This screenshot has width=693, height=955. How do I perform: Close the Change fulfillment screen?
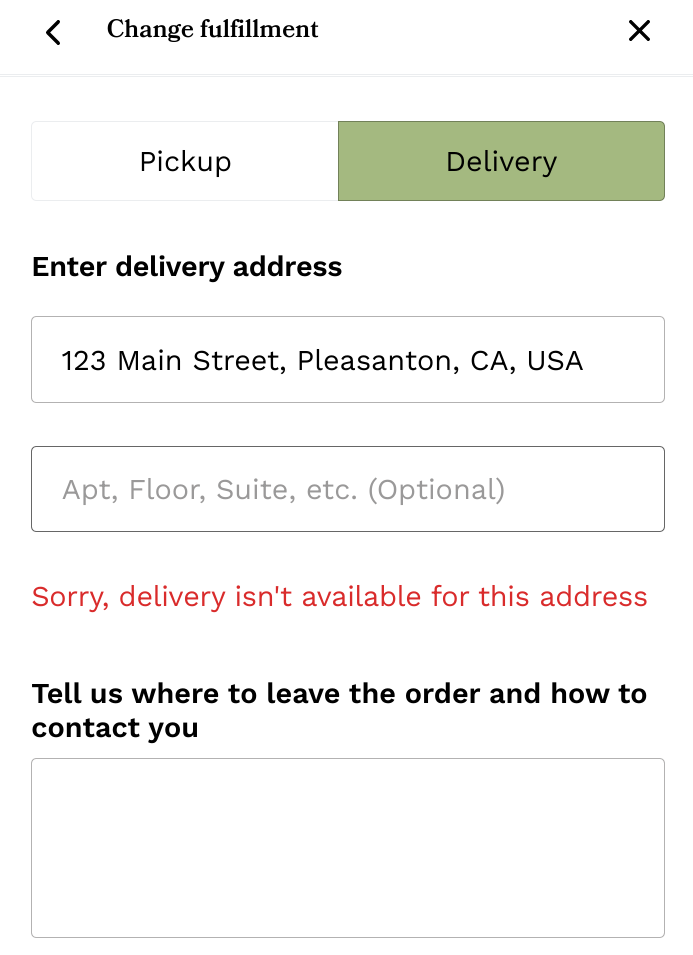click(639, 31)
